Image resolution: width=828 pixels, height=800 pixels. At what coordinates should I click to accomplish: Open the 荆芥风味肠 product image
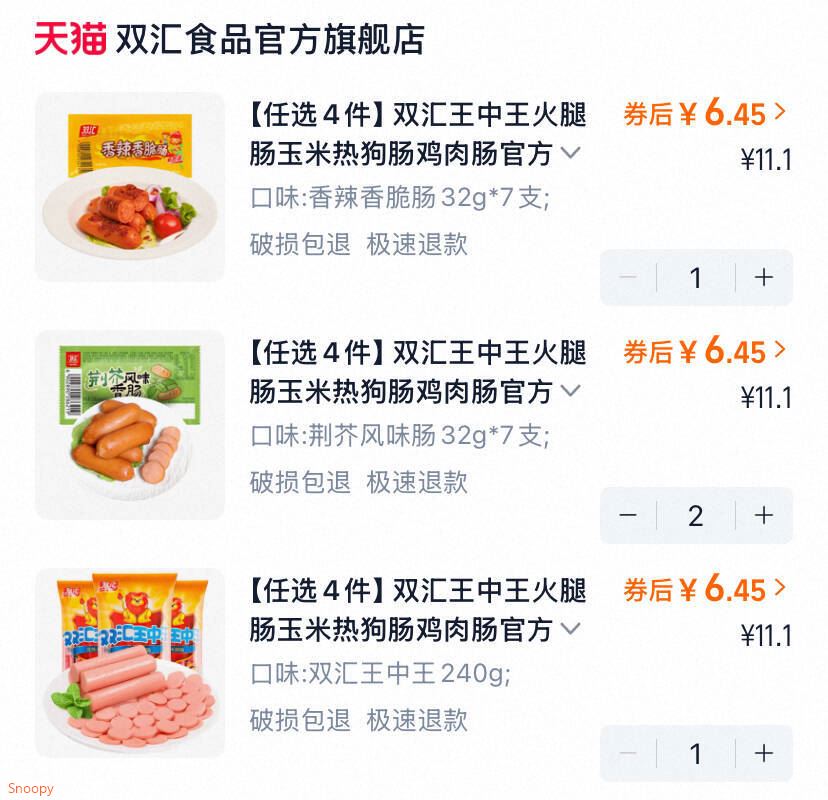130,425
